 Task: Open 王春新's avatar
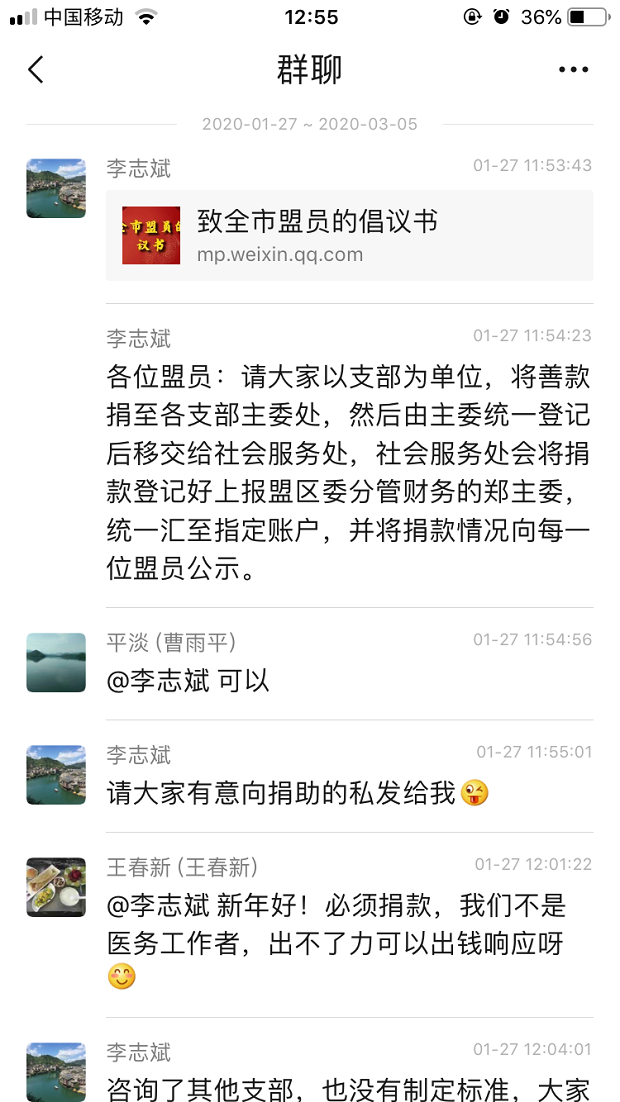(x=56, y=887)
